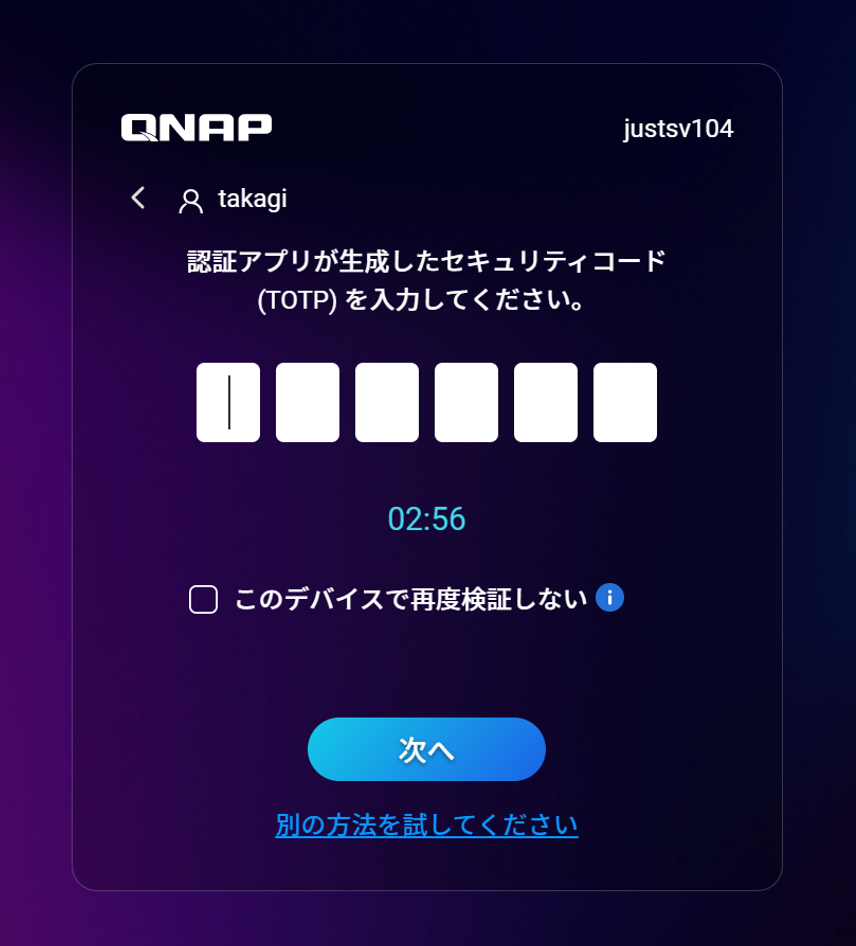856x946 pixels.
Task: Open the info icon next to 再度検証しない
Action: (610, 598)
